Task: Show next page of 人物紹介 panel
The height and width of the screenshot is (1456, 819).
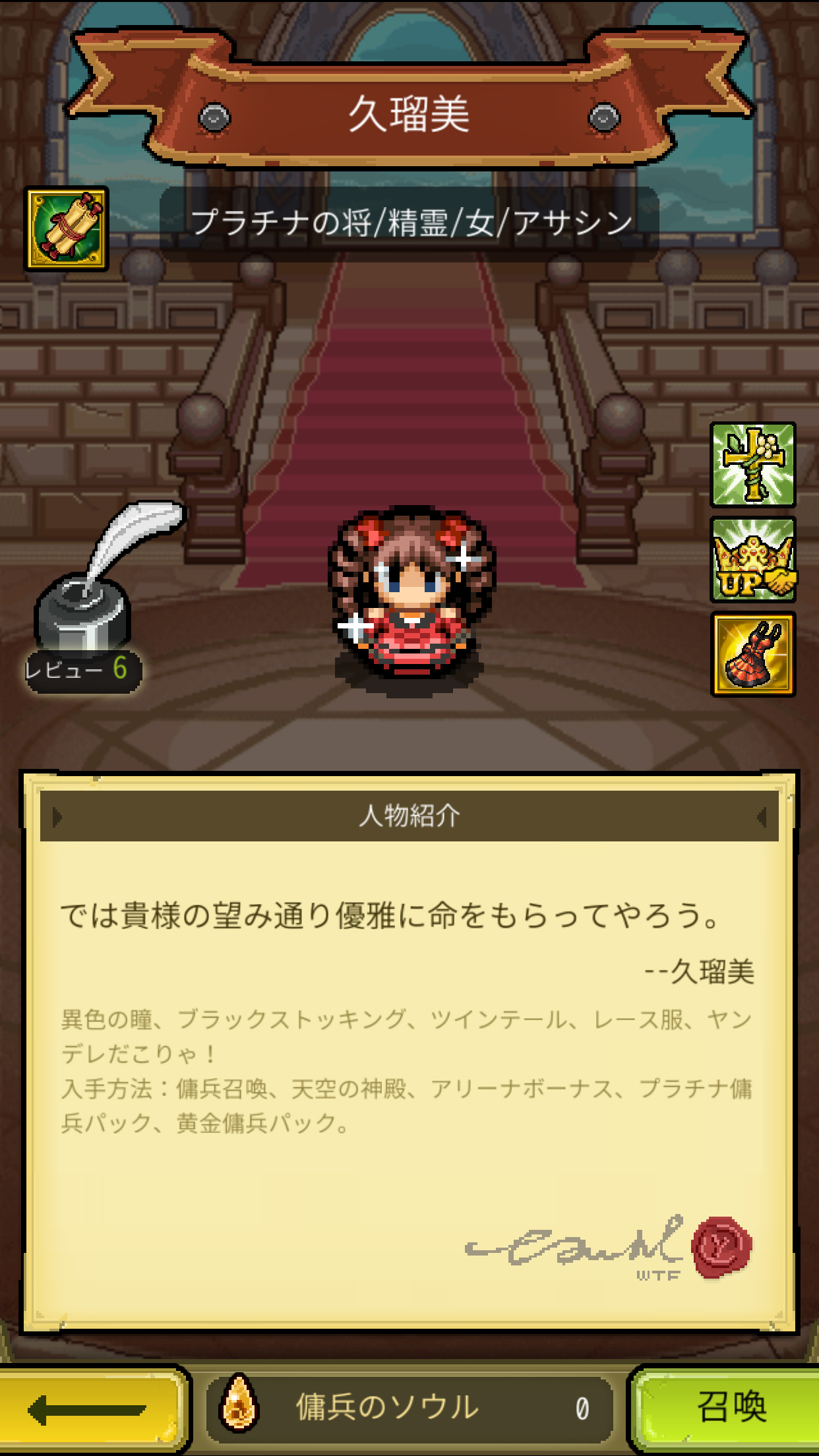Action: [761, 817]
